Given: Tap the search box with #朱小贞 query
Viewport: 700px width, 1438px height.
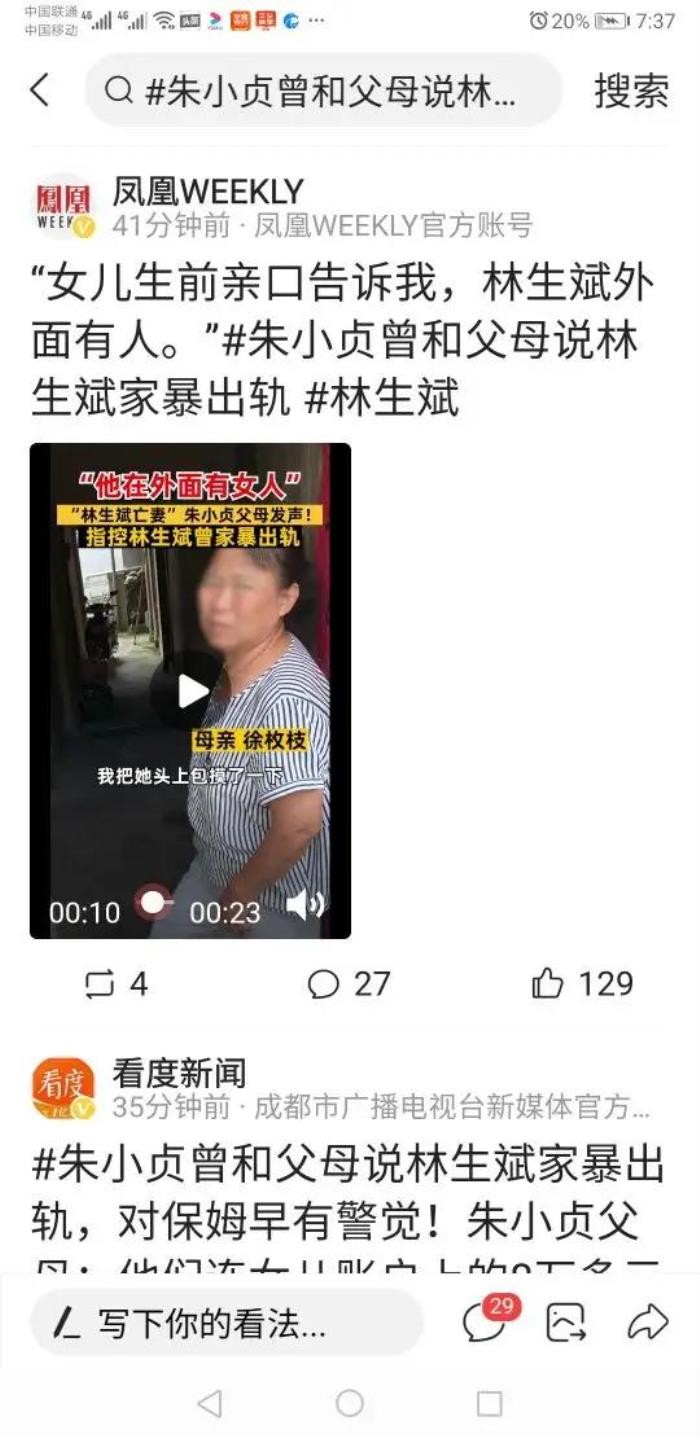Looking at the screenshot, I should click(320, 91).
